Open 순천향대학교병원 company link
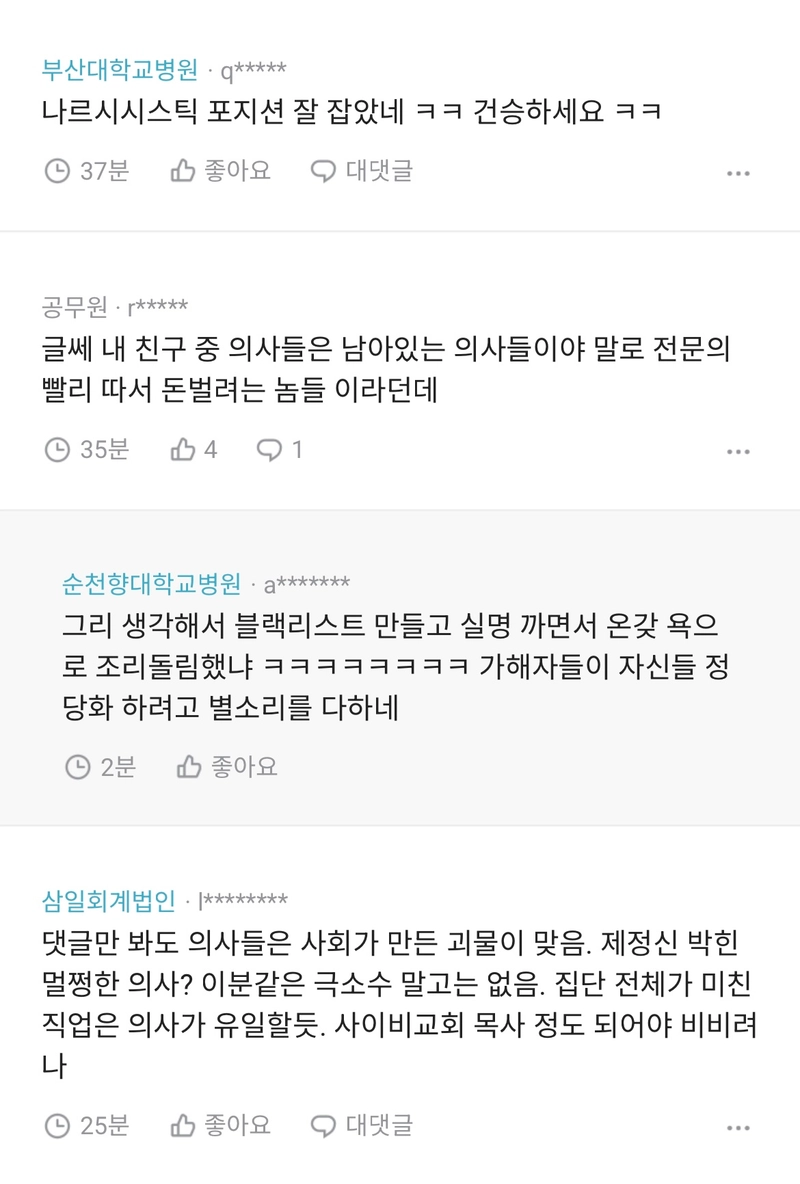Image resolution: width=800 pixels, height=1184 pixels. 151,583
